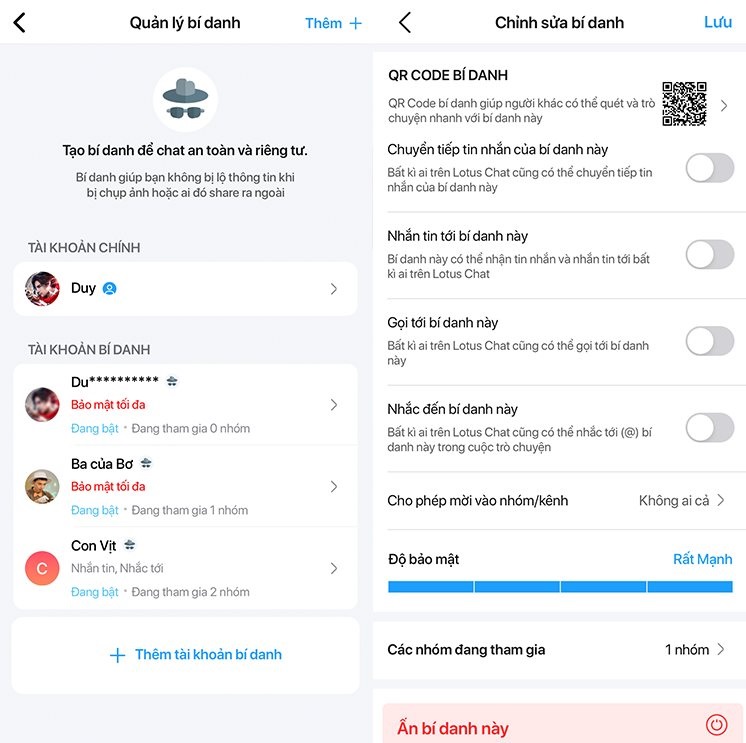
Task: Switch on Nhắc đến bí danh này
Action: pyautogui.click(x=709, y=428)
